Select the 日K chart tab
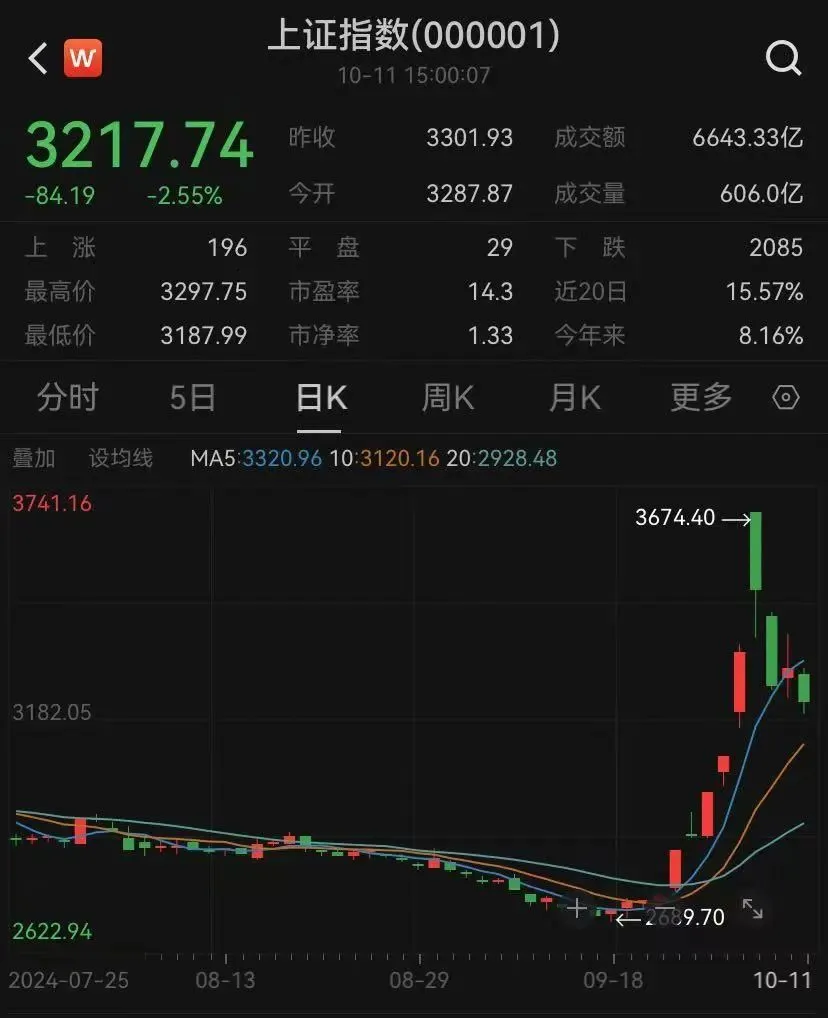 321,398
